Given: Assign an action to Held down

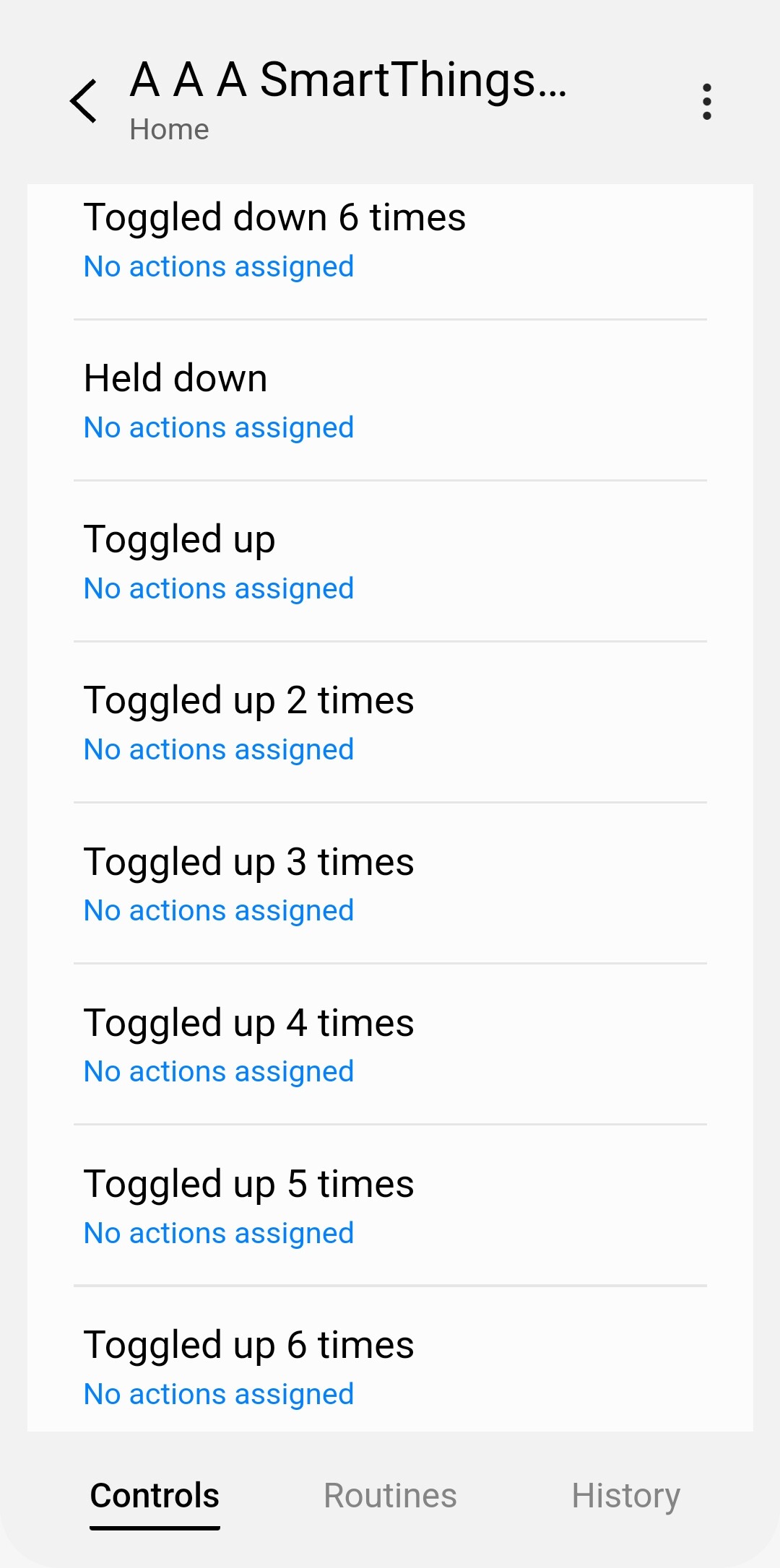Looking at the screenshot, I should (390, 401).
